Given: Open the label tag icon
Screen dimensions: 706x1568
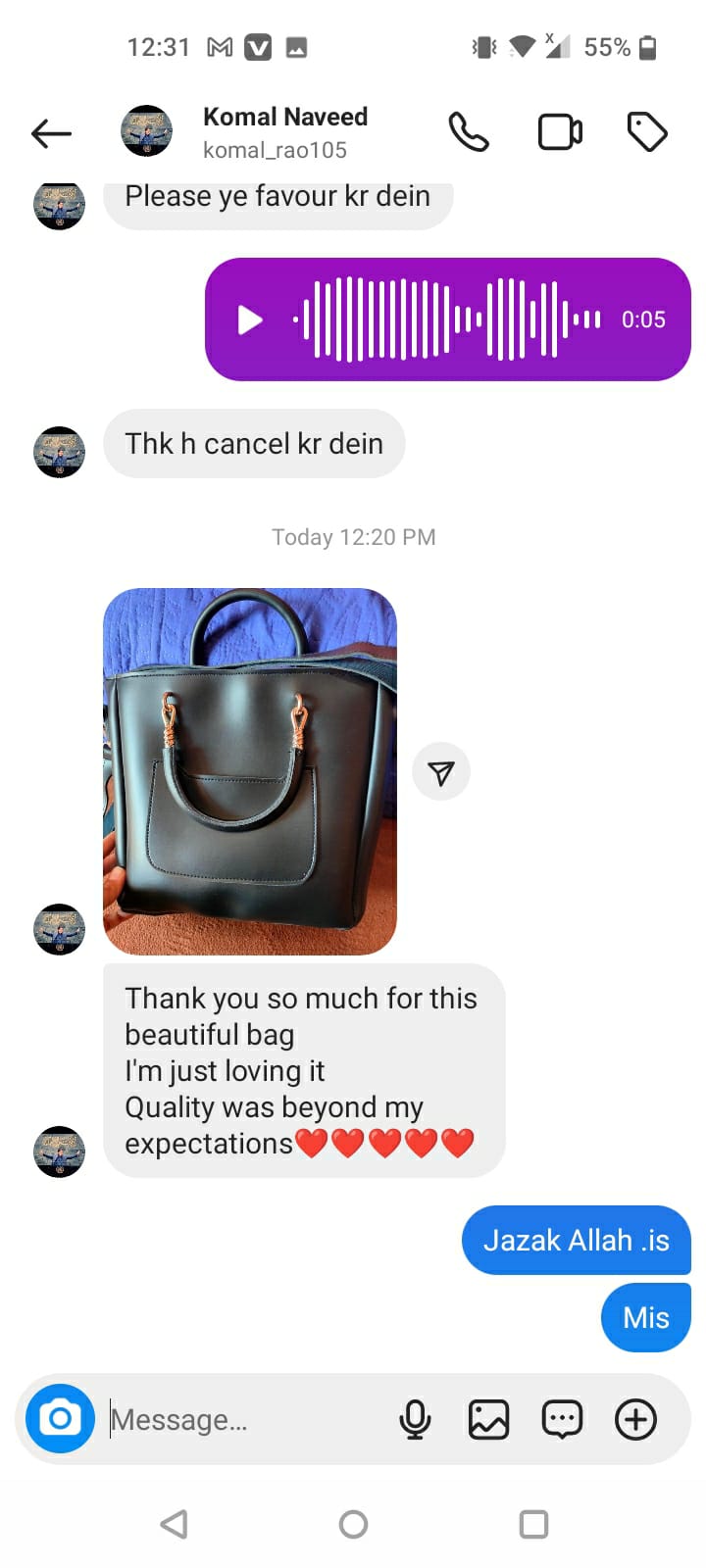Looking at the screenshot, I should [x=647, y=132].
